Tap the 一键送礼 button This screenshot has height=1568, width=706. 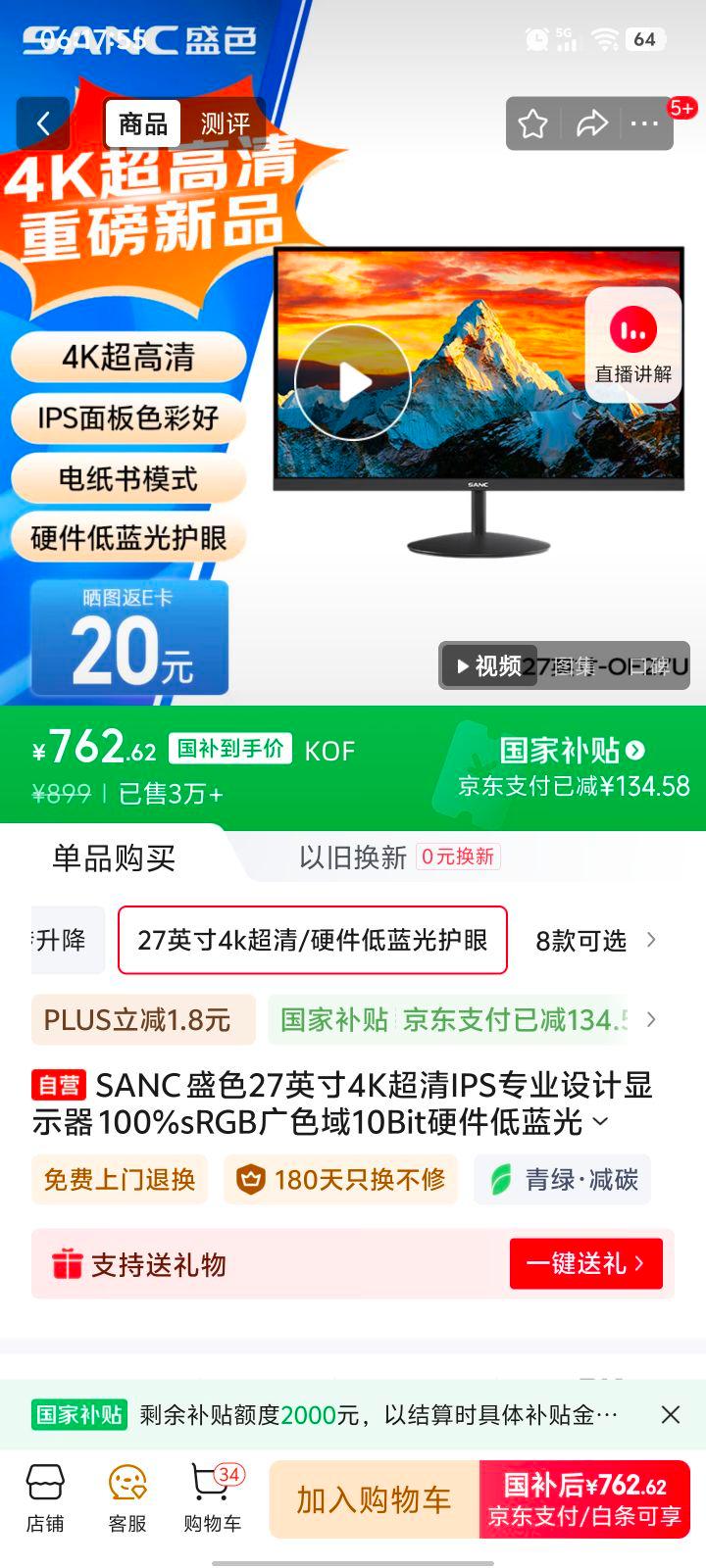[585, 1264]
